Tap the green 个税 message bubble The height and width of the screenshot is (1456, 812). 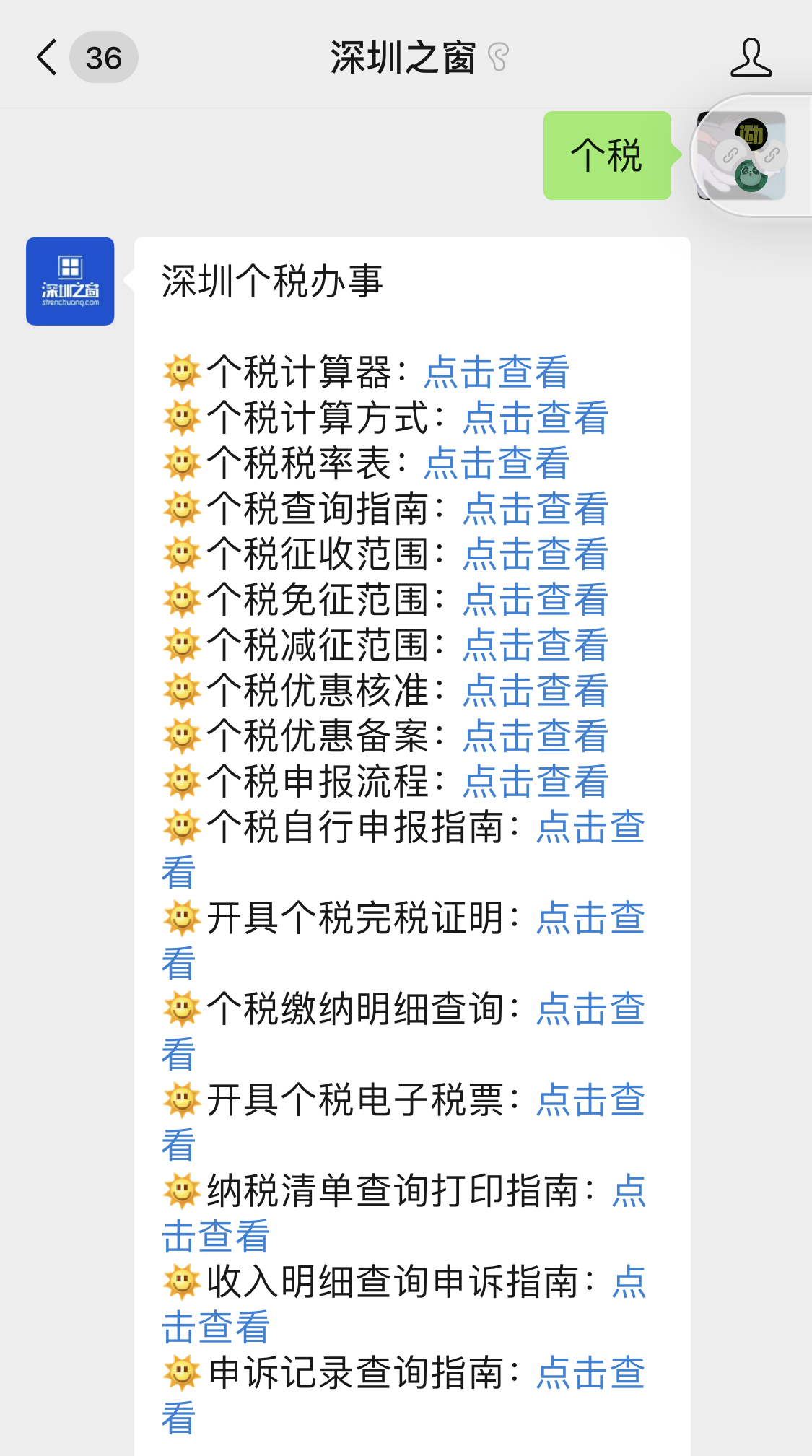click(606, 155)
